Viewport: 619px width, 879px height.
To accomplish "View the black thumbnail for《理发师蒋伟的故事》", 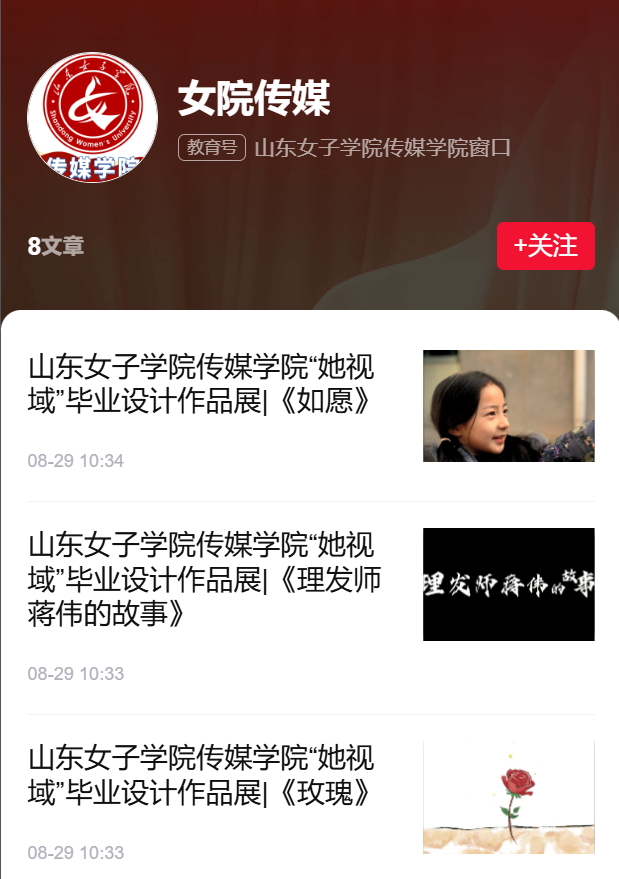I will [x=508, y=584].
